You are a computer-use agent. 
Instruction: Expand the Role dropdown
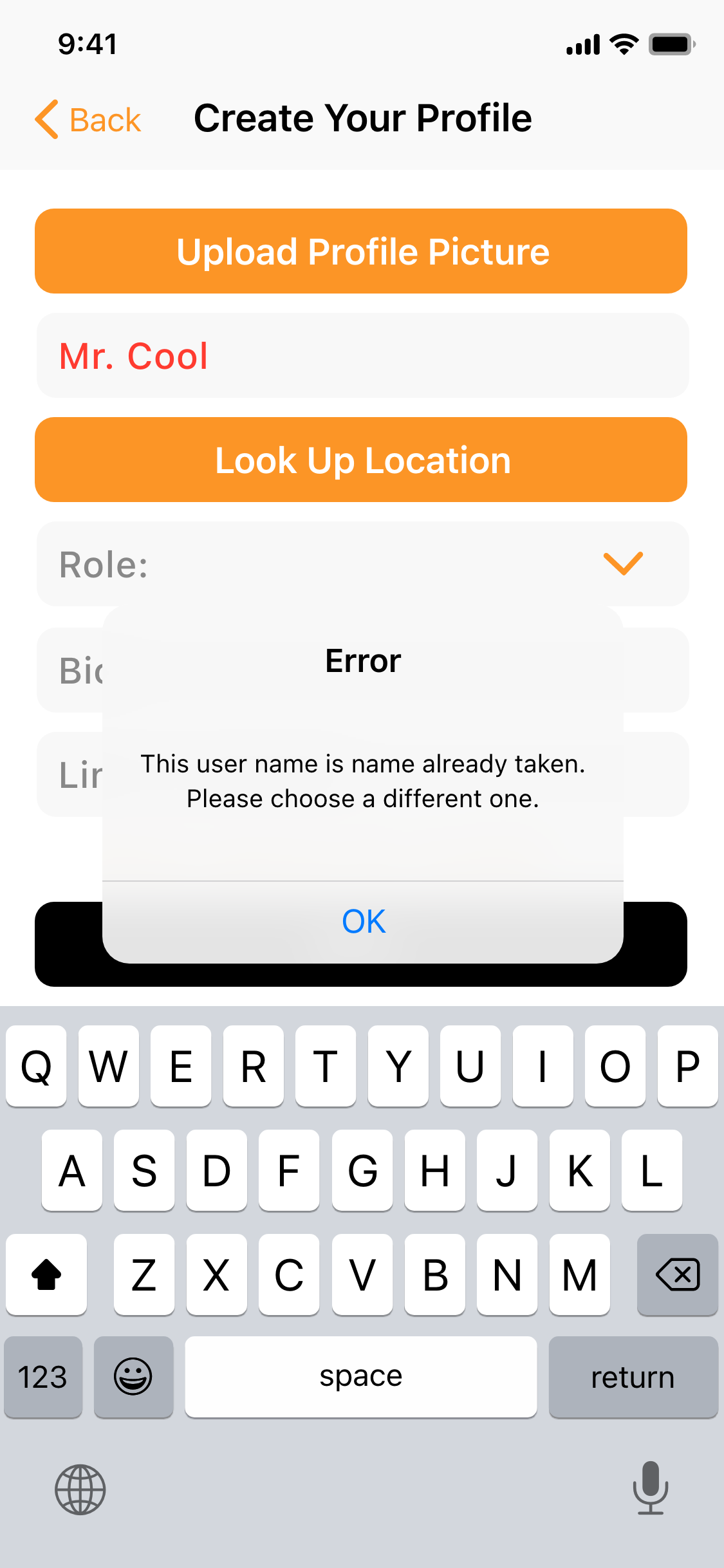(363, 564)
